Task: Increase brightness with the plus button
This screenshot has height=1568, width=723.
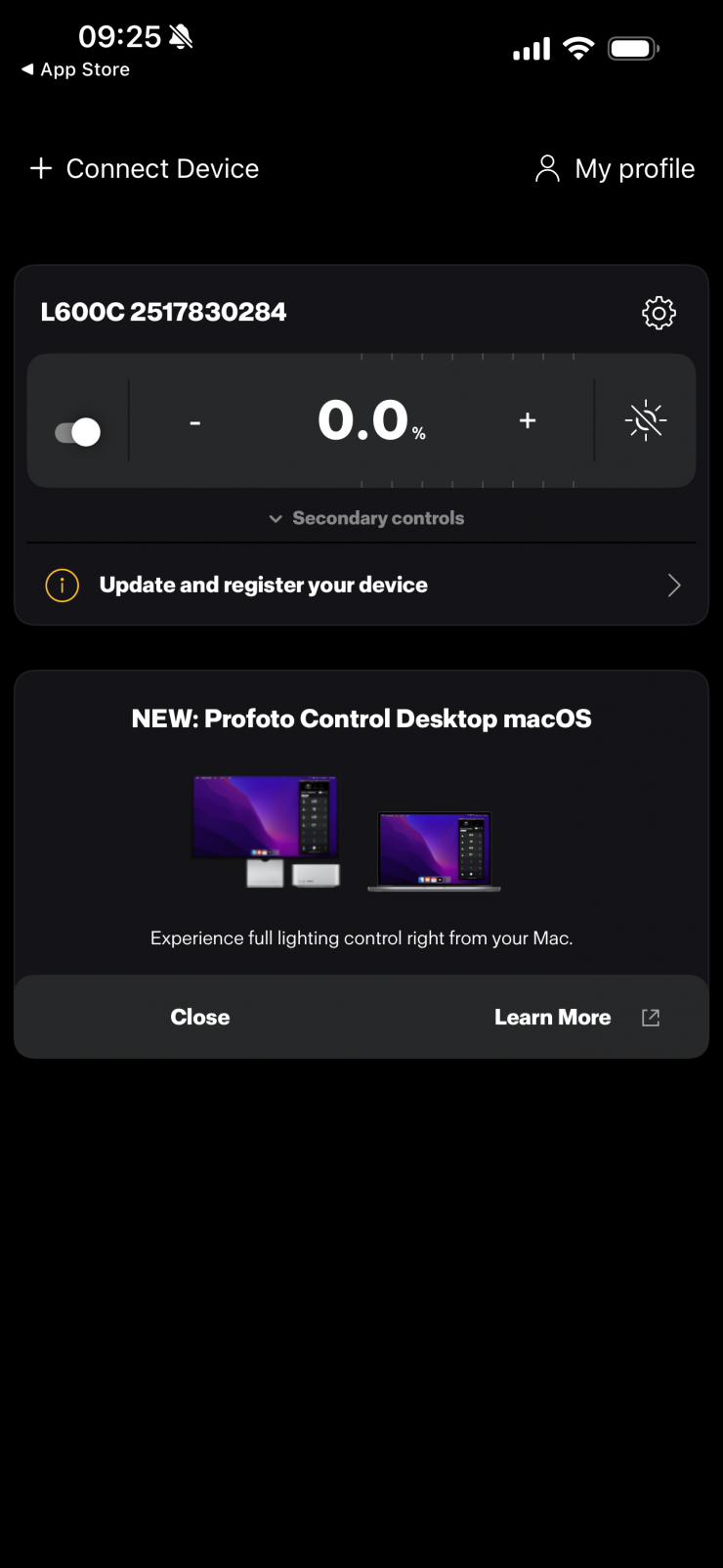Action: pos(528,420)
